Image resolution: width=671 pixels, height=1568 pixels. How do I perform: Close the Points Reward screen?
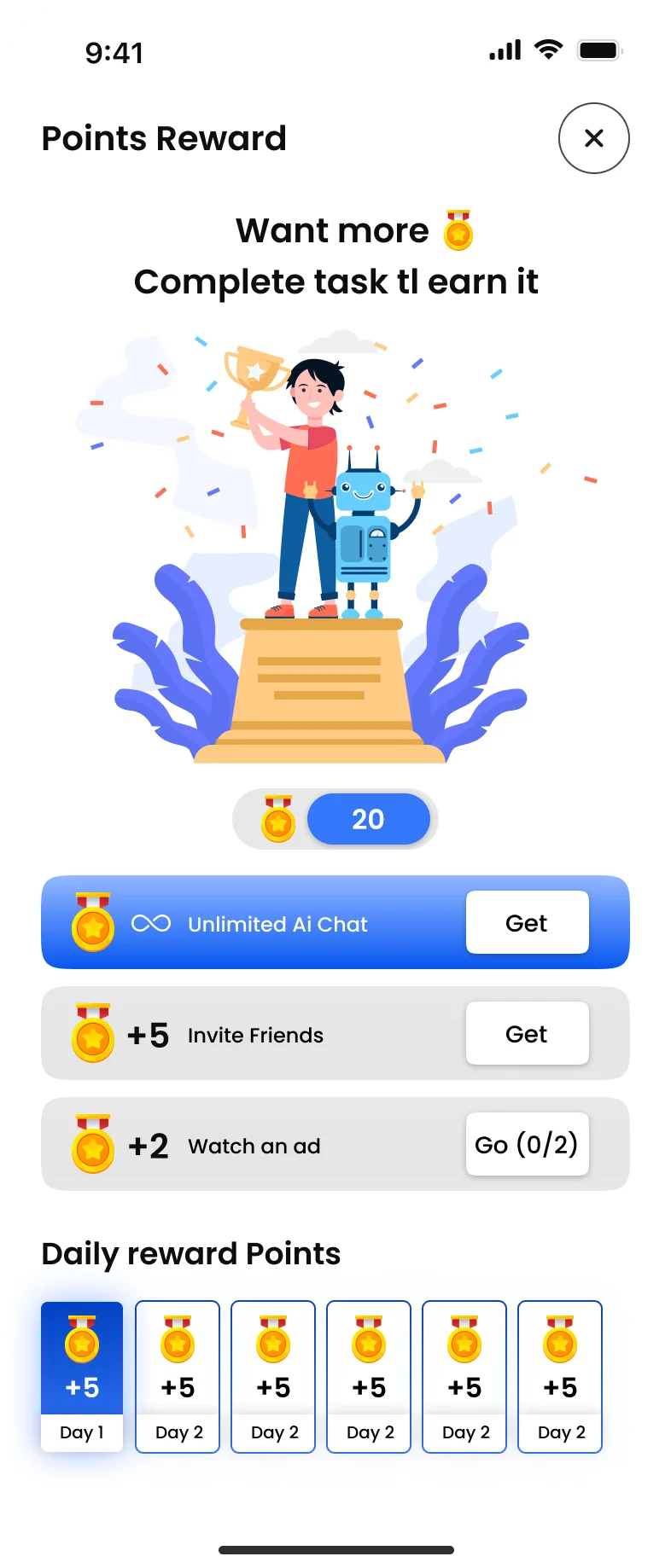click(x=593, y=138)
